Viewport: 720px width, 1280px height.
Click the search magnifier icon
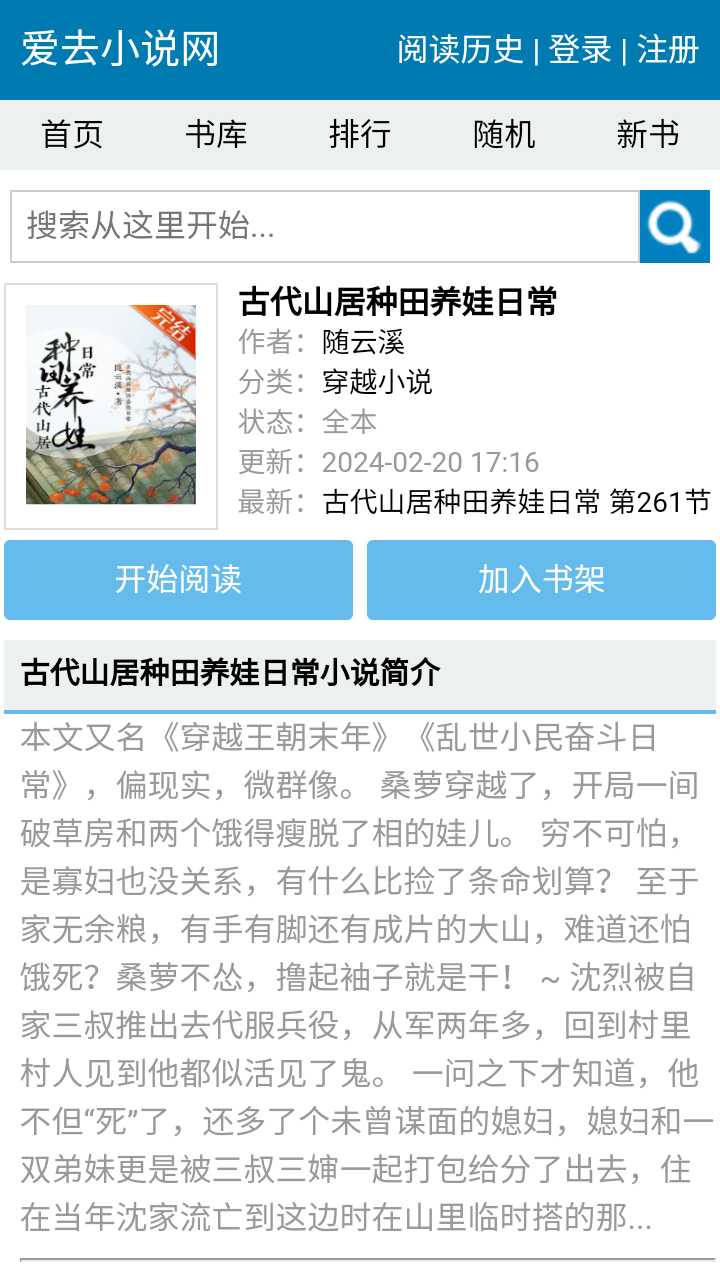click(x=675, y=226)
